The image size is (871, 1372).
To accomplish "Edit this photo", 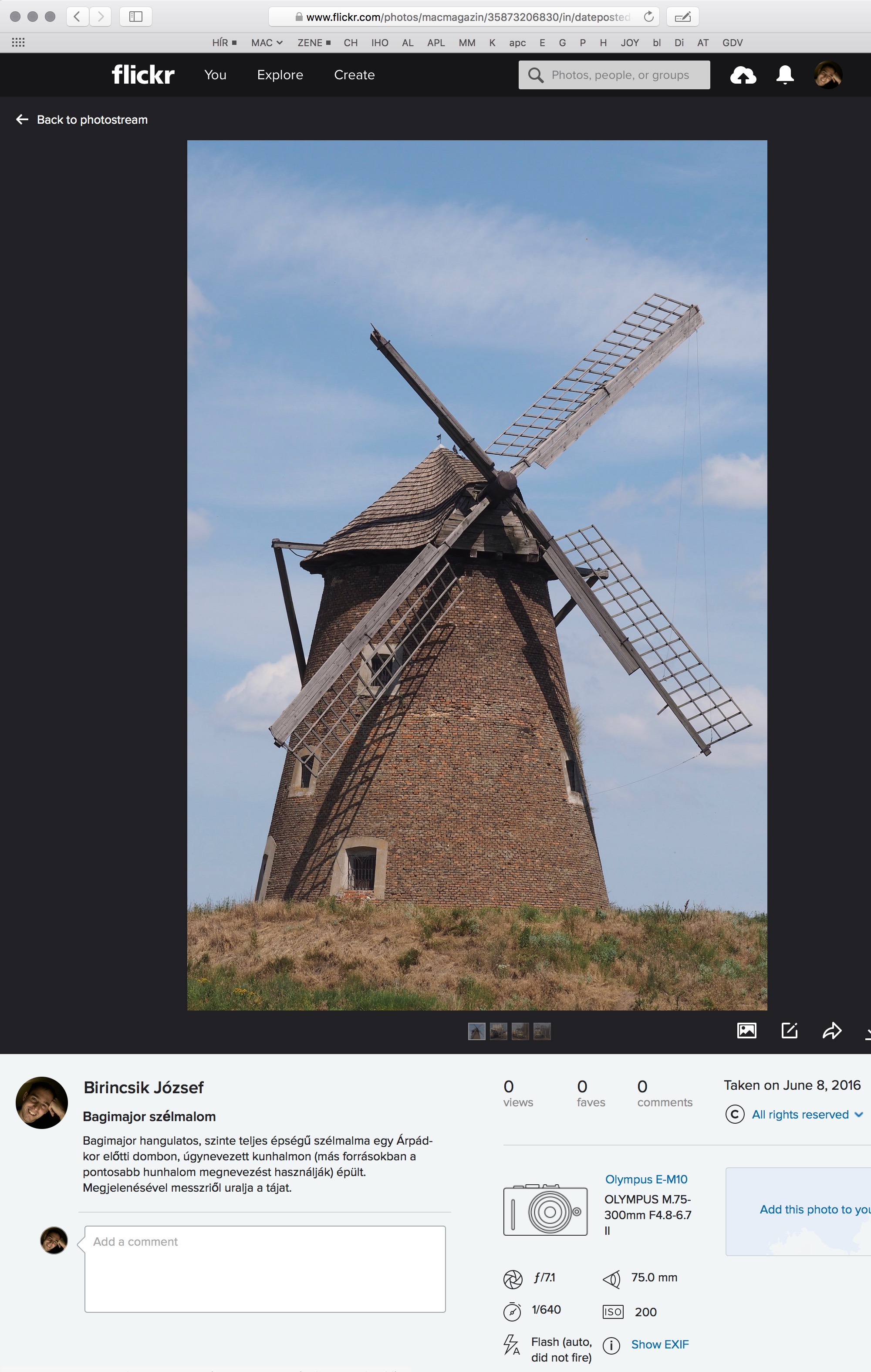I will pos(789,1030).
